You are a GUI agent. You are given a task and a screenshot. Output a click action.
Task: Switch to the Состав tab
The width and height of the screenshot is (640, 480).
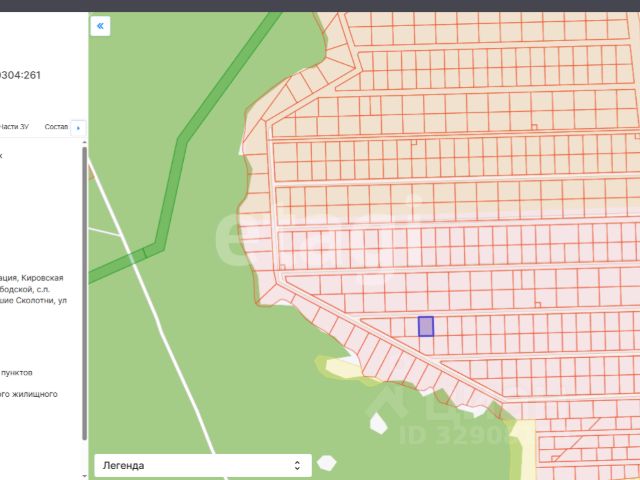click(x=56, y=127)
